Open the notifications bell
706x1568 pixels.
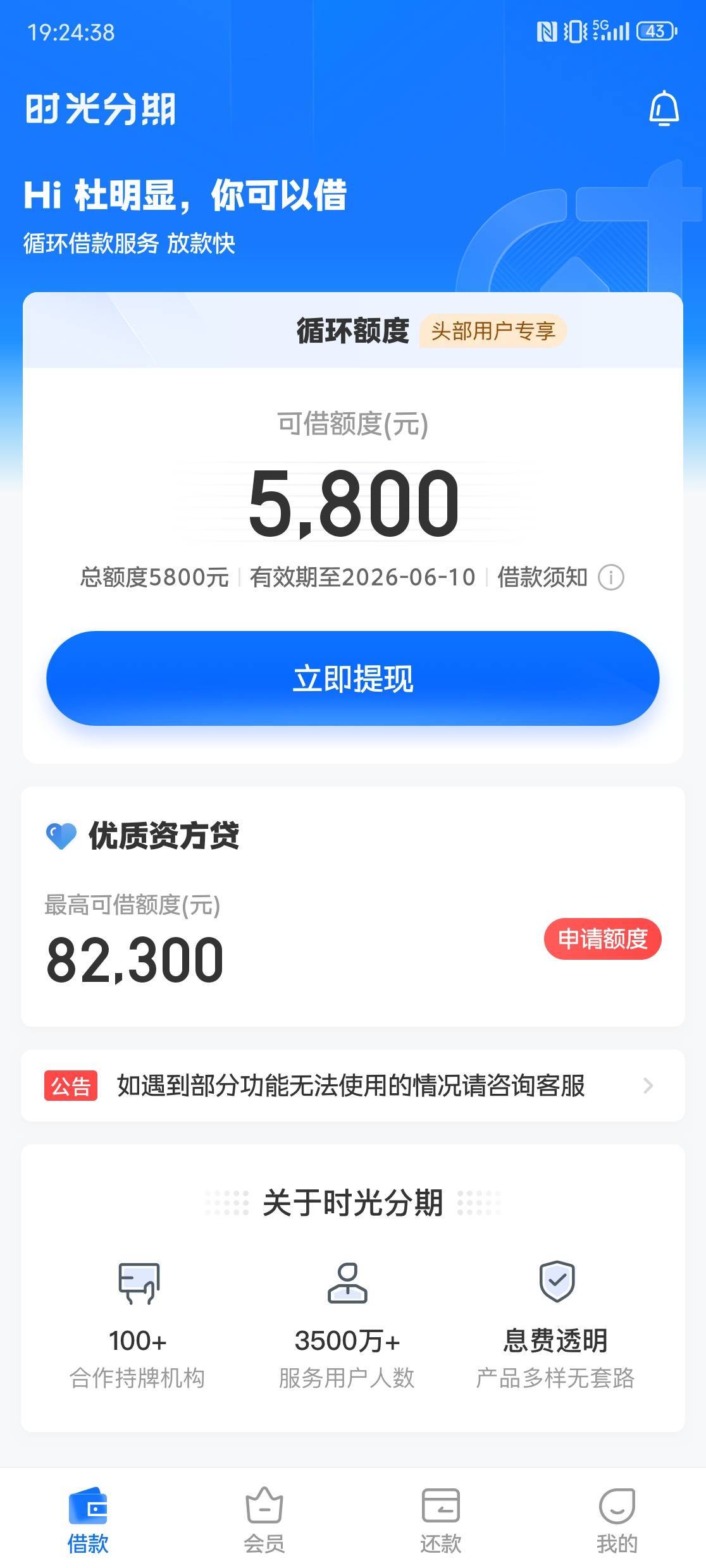tap(664, 109)
